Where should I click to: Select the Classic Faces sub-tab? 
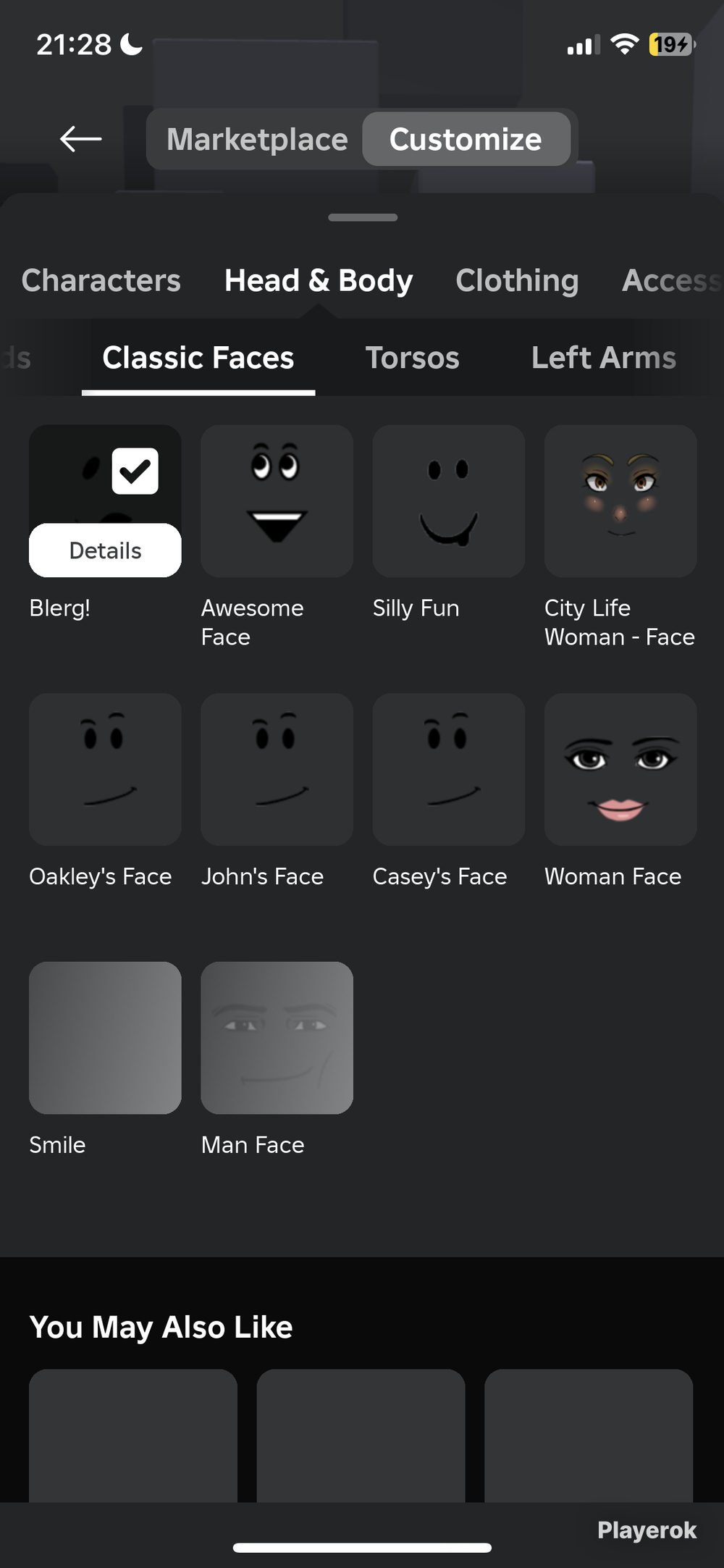(x=198, y=358)
